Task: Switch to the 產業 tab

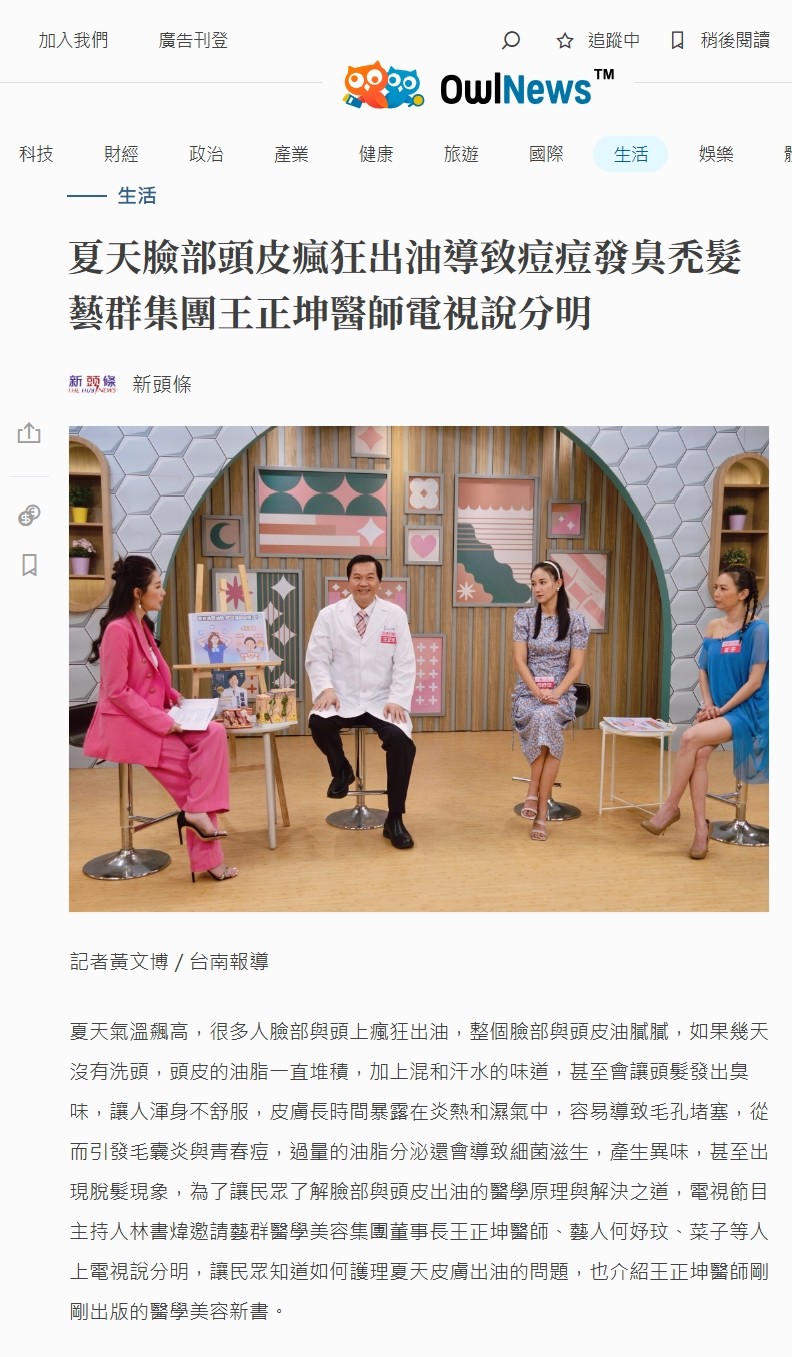Action: [x=291, y=154]
